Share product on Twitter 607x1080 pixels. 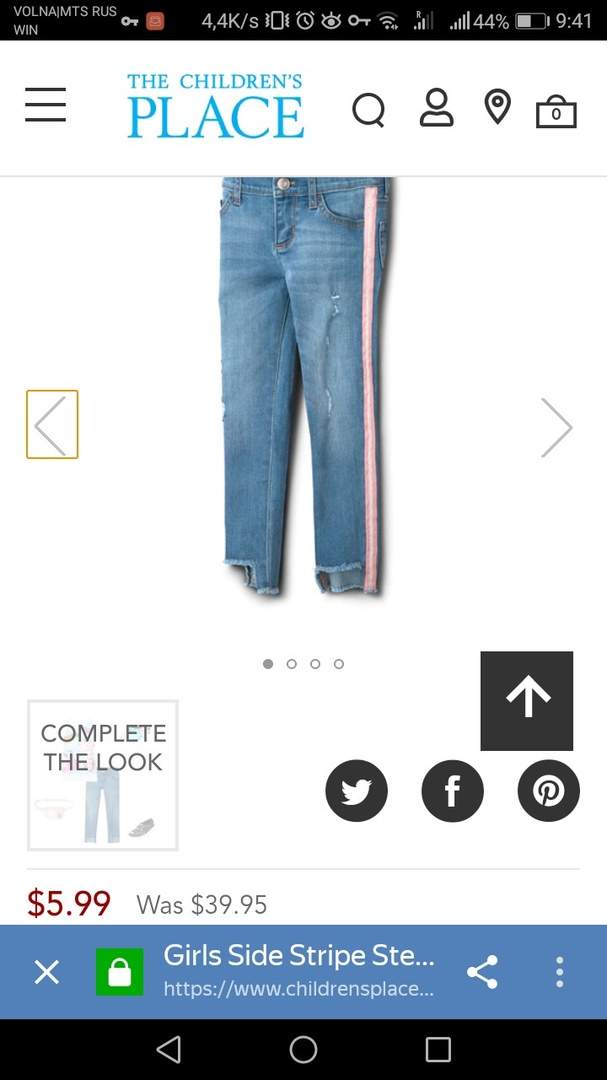[x=356, y=791]
